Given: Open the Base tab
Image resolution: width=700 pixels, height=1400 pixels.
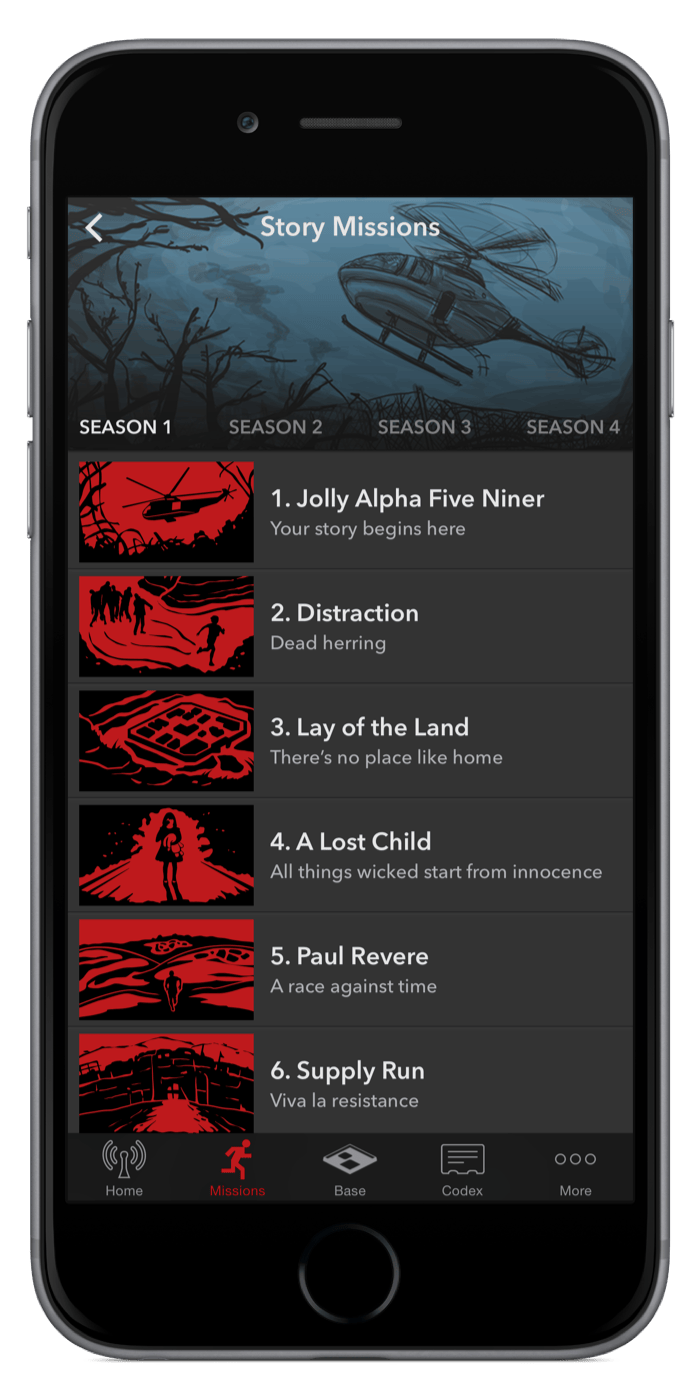Looking at the screenshot, I should 350,1168.
